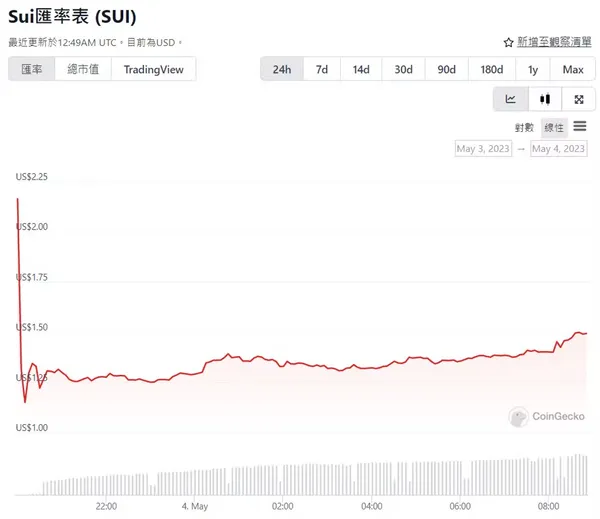Select the 14d time range
This screenshot has width=600, height=519.
point(360,69)
